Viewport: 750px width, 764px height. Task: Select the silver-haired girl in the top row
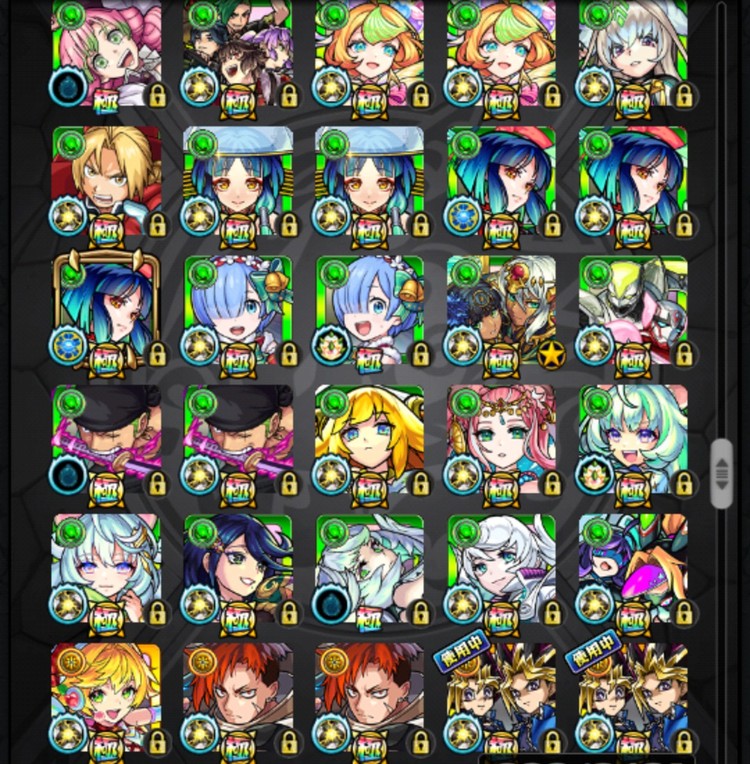[633, 50]
